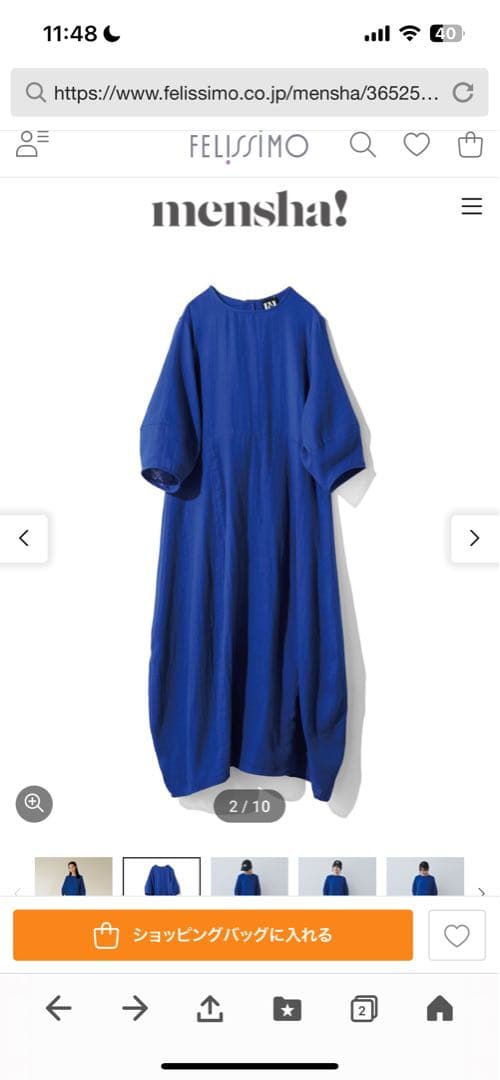Screen dimensions: 500x1080
Task: Select the third thumbnail with cap model
Action: [249, 876]
